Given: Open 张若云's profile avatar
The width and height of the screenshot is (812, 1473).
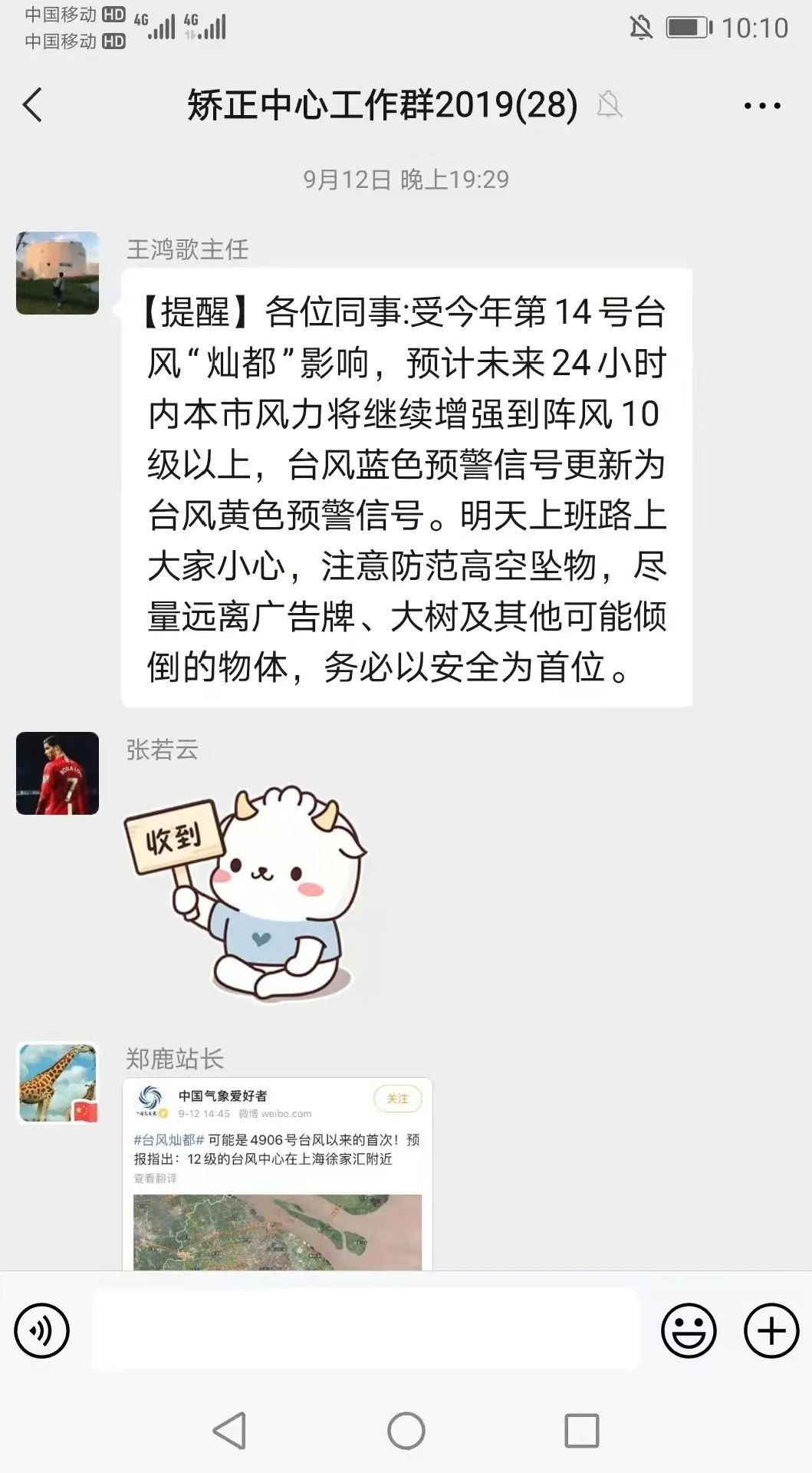Looking at the screenshot, I should point(58,773).
